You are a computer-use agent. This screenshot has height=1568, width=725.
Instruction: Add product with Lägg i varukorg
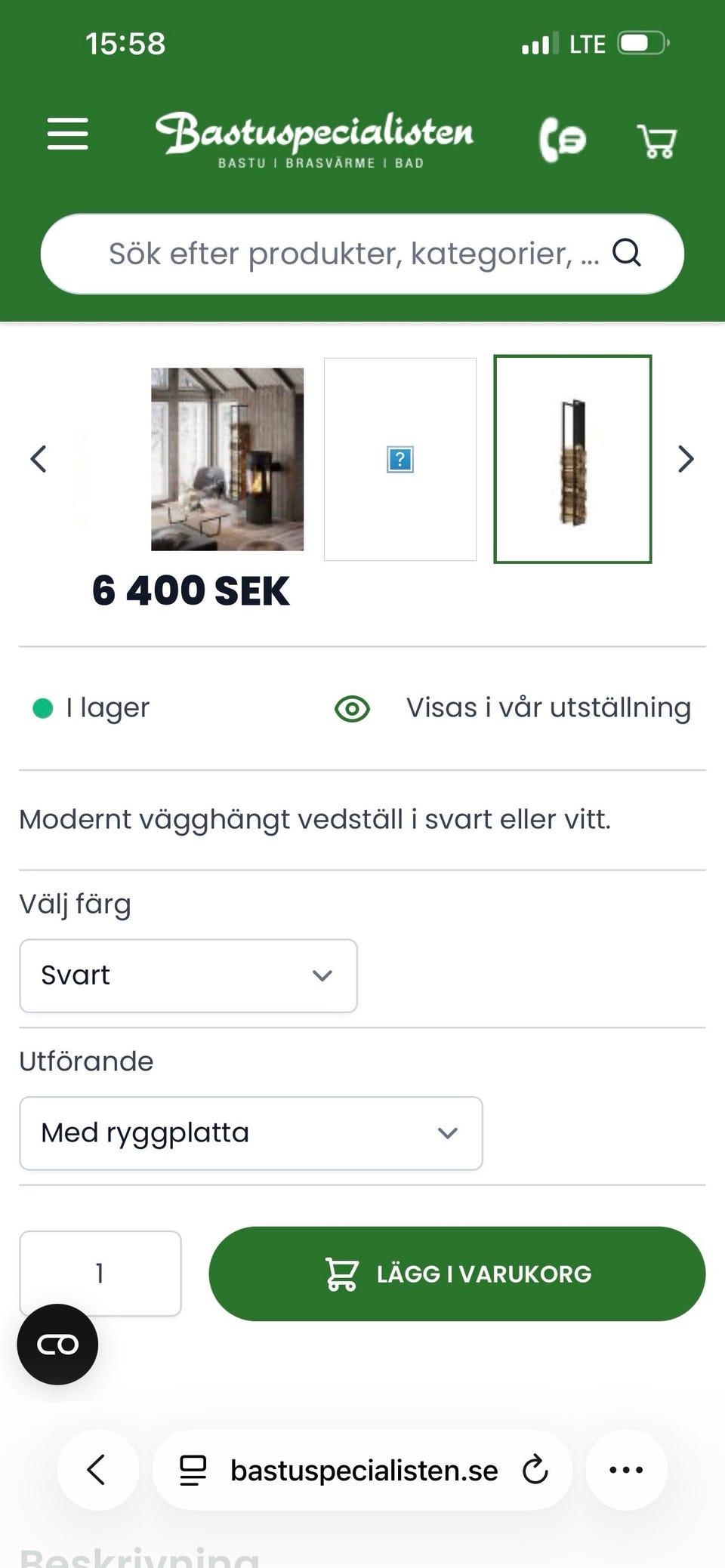[x=457, y=1274]
